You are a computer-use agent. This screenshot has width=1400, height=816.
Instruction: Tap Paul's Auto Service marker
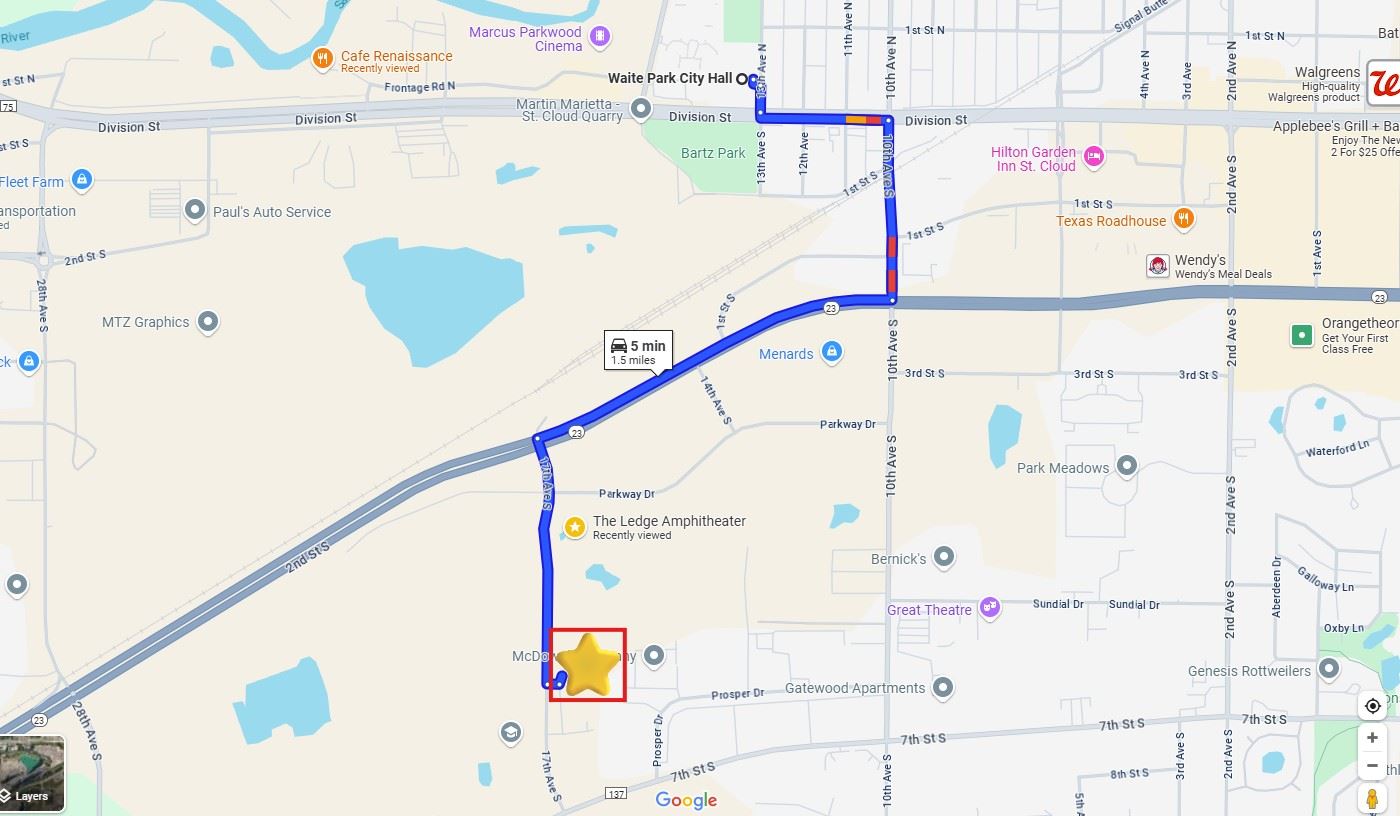click(x=196, y=210)
